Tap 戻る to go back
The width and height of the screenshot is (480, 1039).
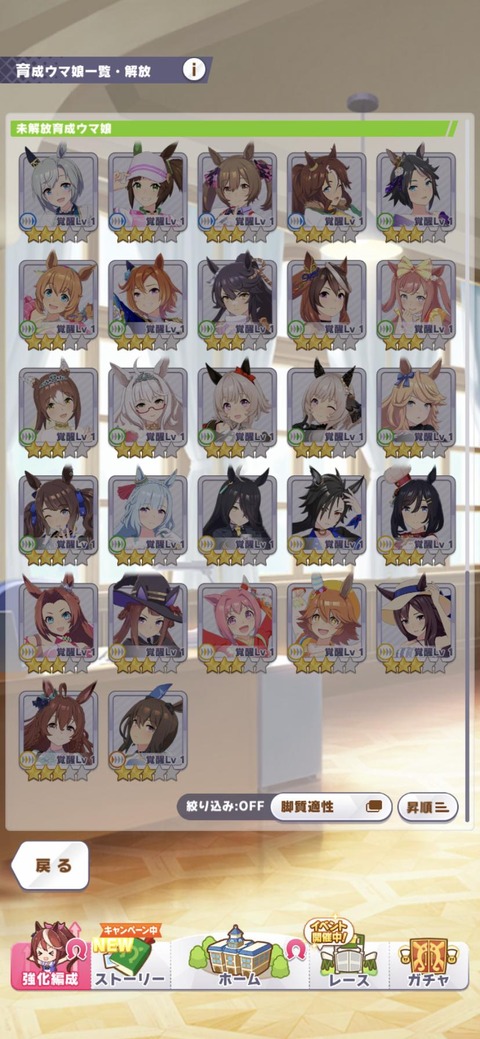tap(50, 865)
